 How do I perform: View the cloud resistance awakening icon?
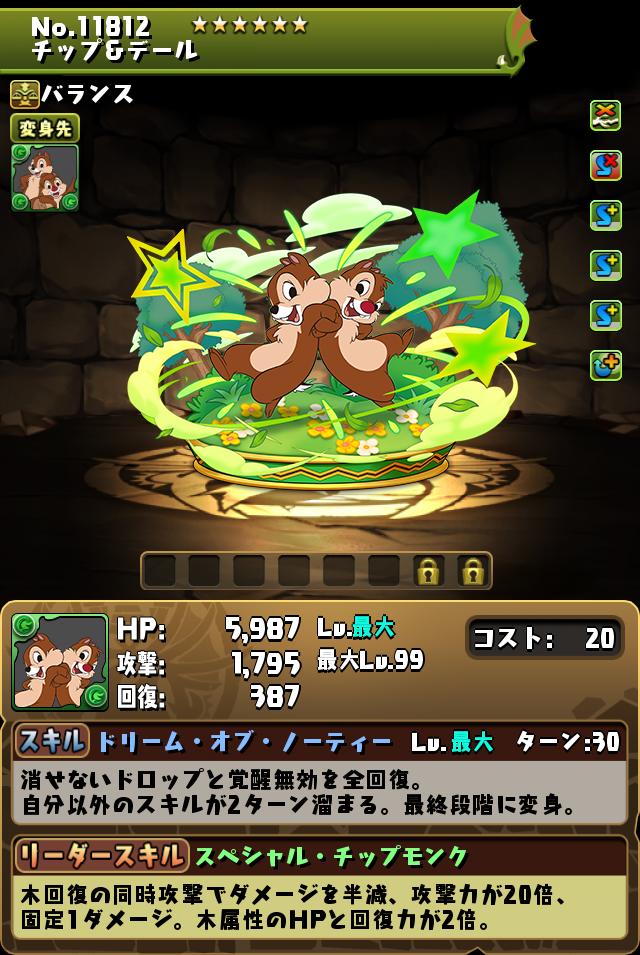click(x=605, y=115)
